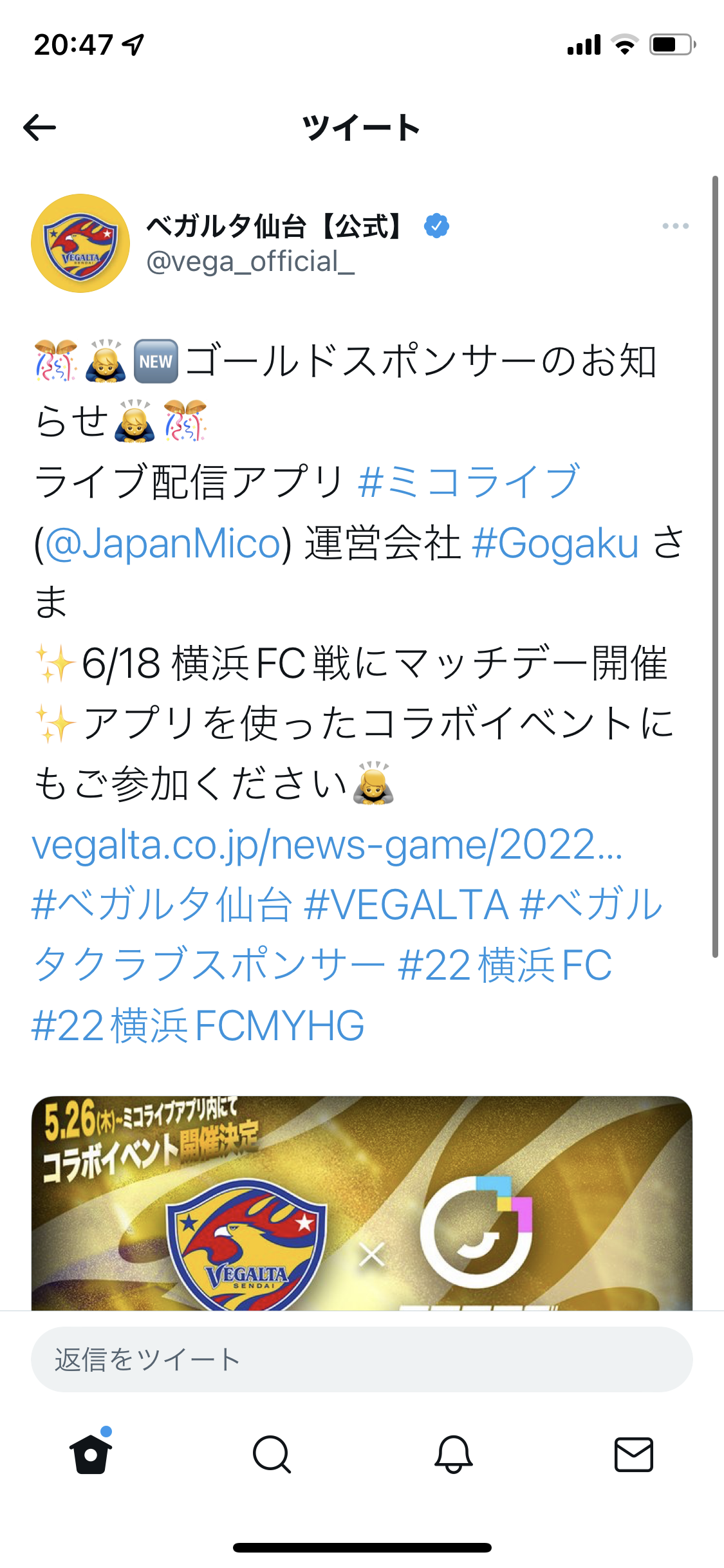Open ベガルタ仙台 profile avatar
The height and width of the screenshot is (1568, 724).
pos(80,243)
